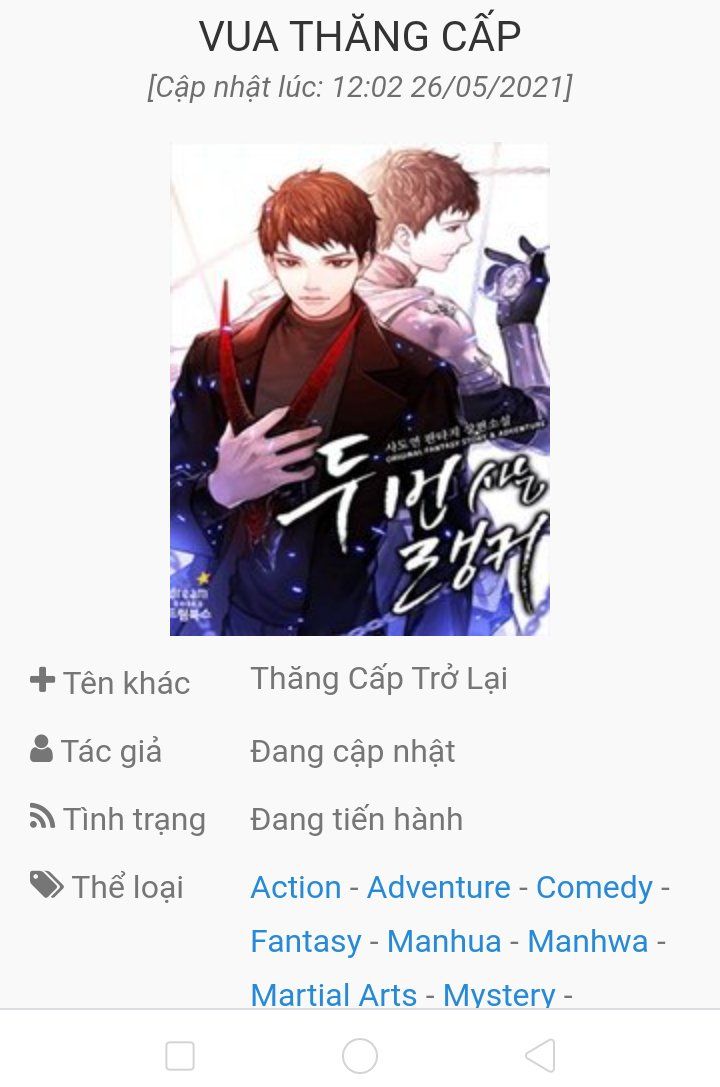Go back using the system back button
The image size is (720, 1087).
(x=540, y=1055)
